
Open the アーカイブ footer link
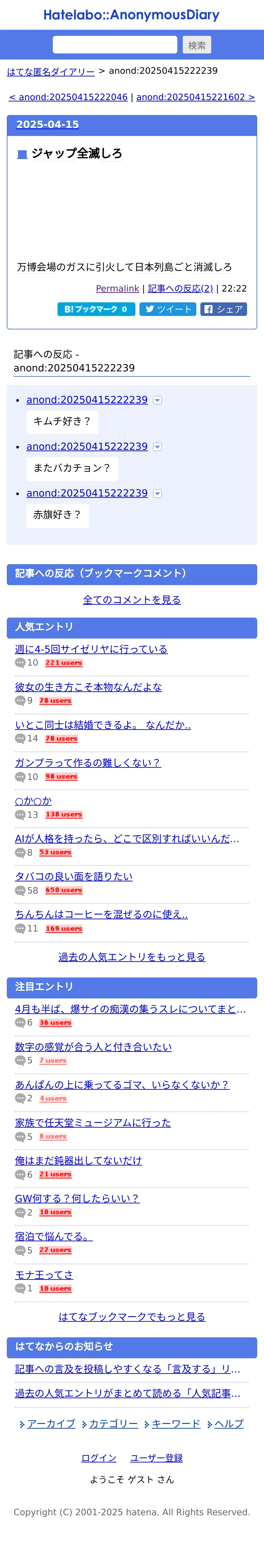tap(51, 1424)
